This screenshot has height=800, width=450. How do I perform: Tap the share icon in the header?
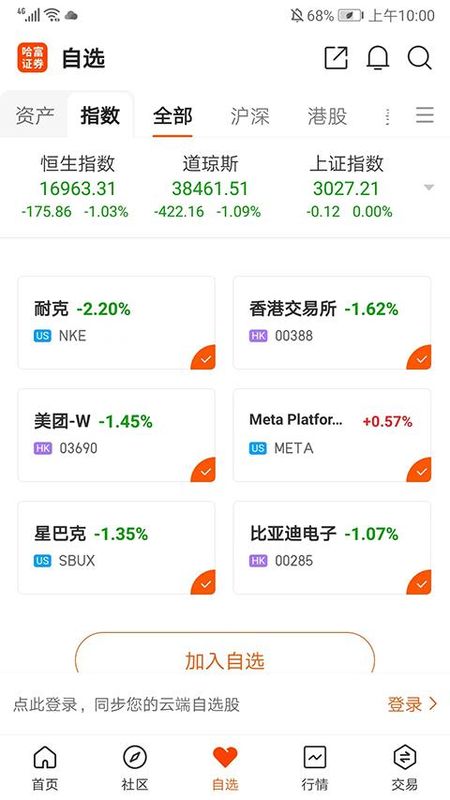pyautogui.click(x=336, y=58)
